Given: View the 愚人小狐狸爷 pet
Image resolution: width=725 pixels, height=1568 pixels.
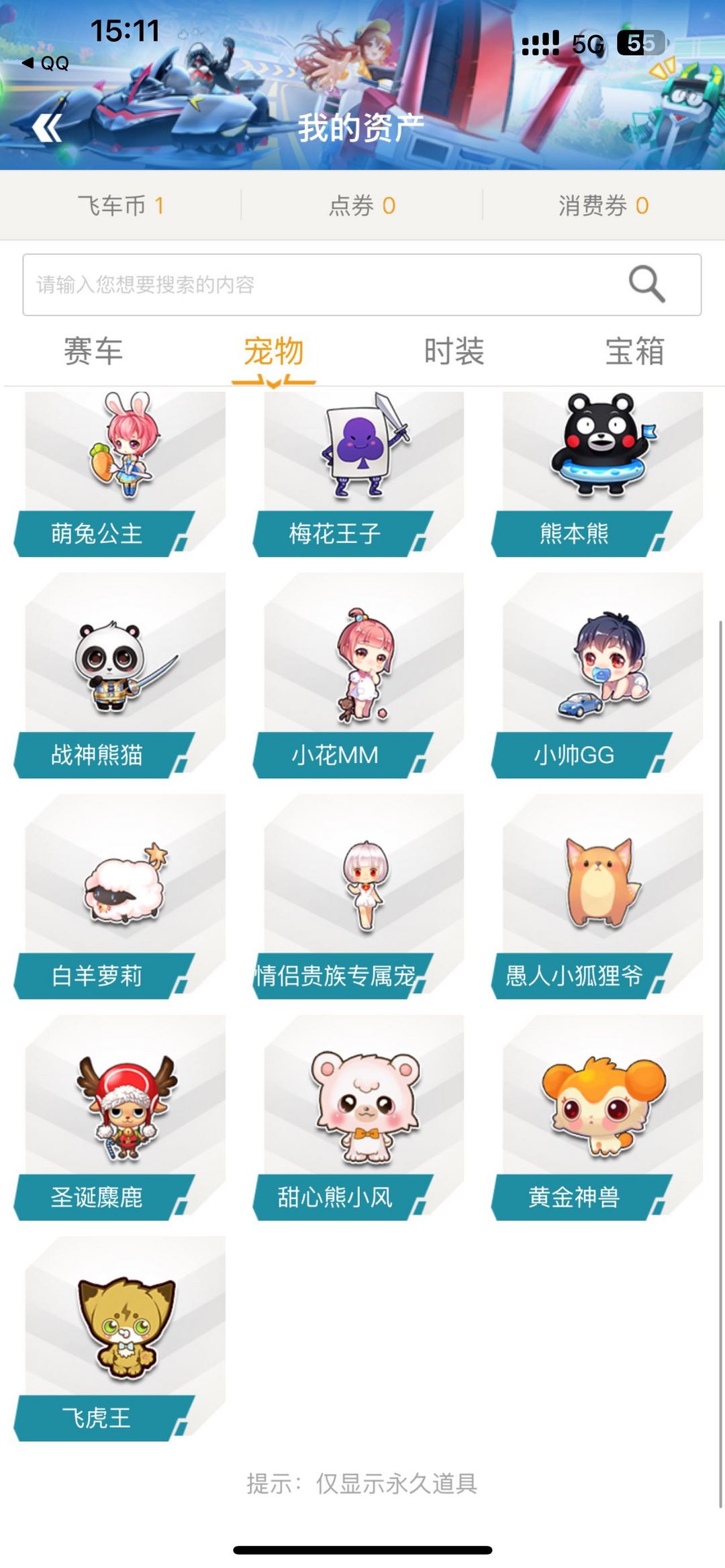Looking at the screenshot, I should [597, 896].
